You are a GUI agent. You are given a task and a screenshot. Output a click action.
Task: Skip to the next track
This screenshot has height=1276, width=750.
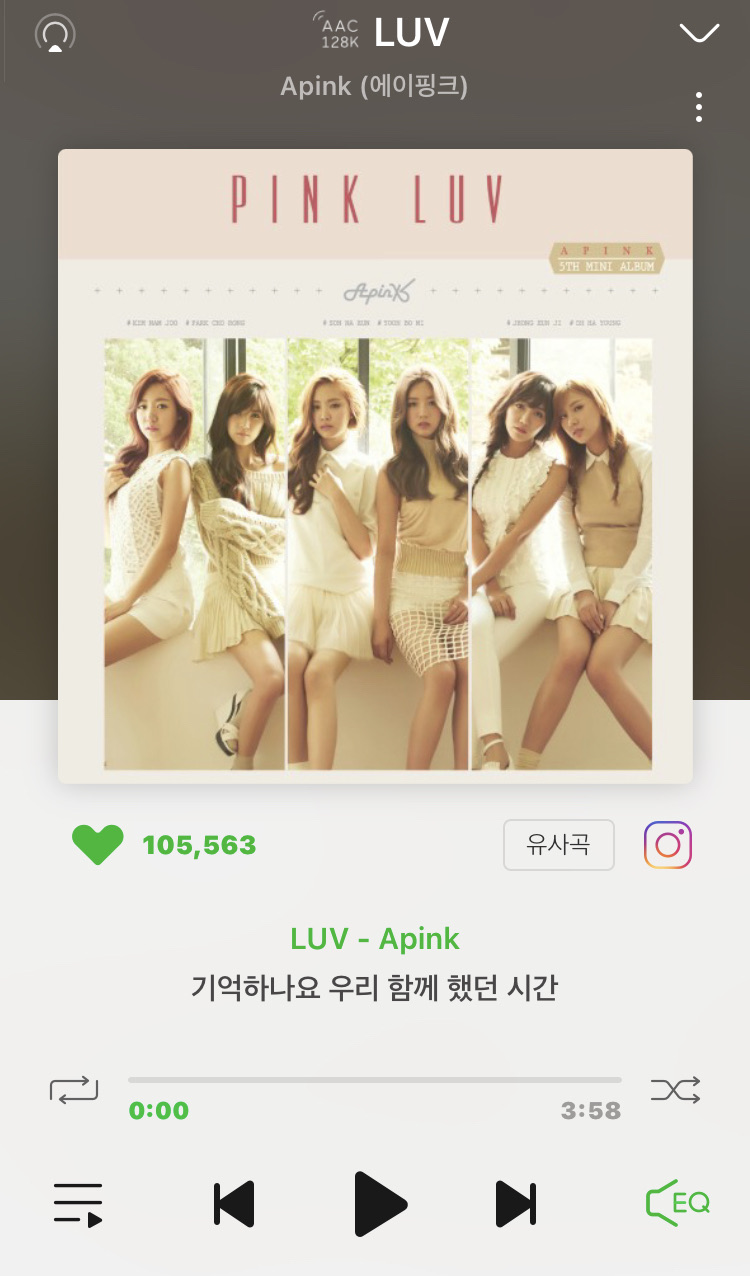(516, 1204)
